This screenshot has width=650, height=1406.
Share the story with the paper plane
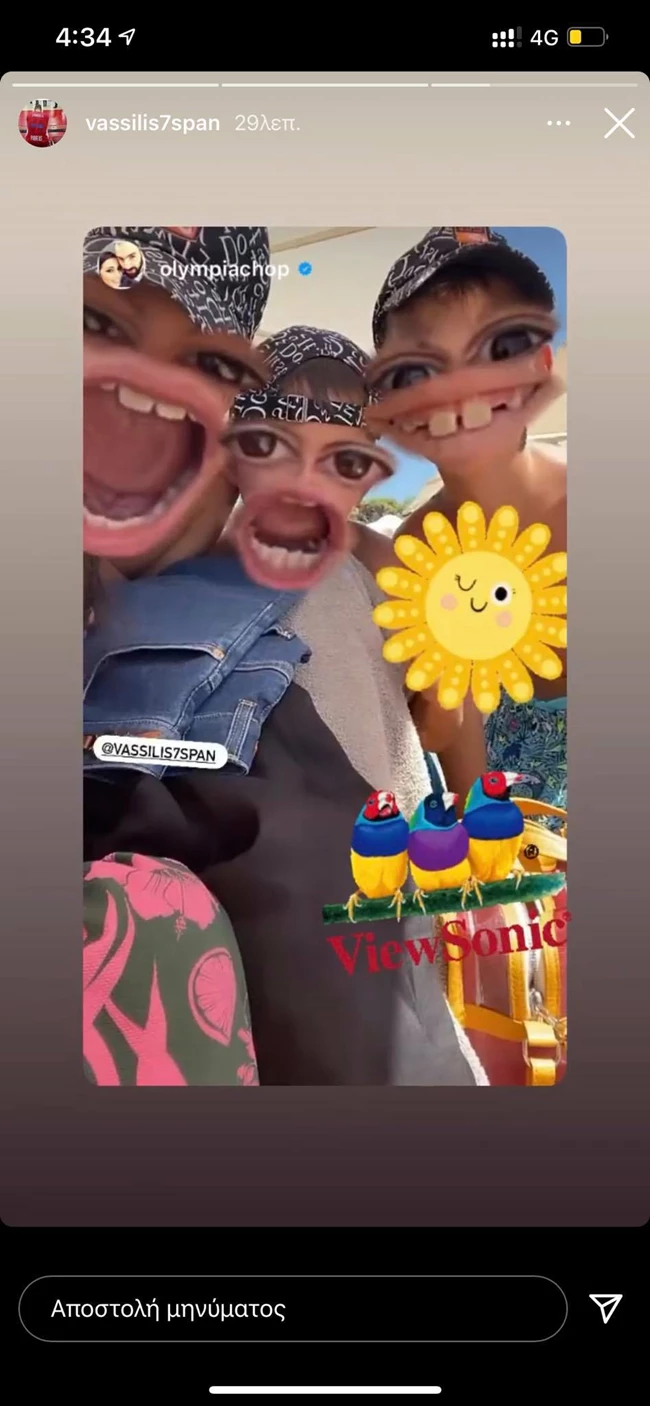tap(606, 1308)
